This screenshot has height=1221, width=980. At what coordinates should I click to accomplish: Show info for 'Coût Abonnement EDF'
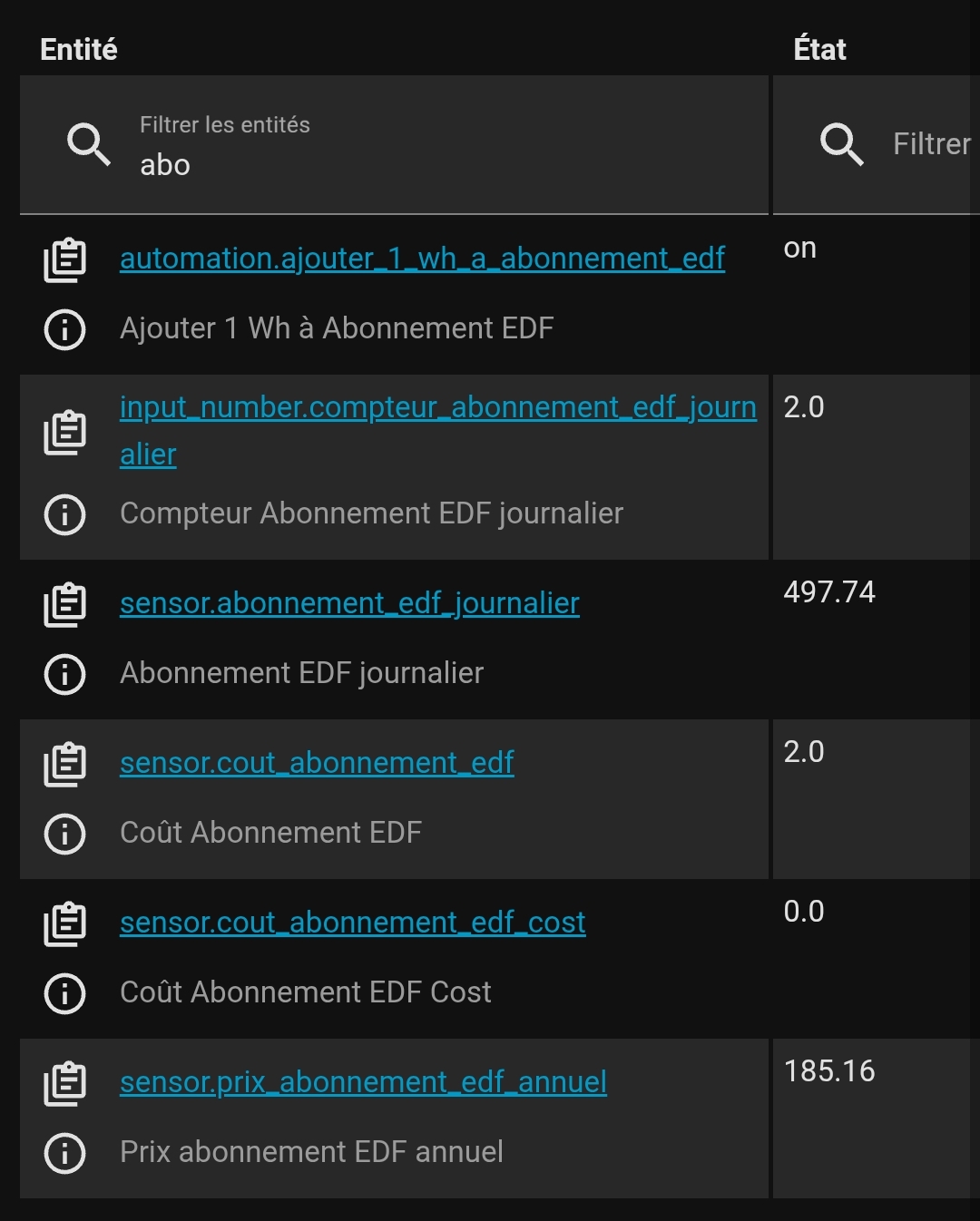[65, 834]
